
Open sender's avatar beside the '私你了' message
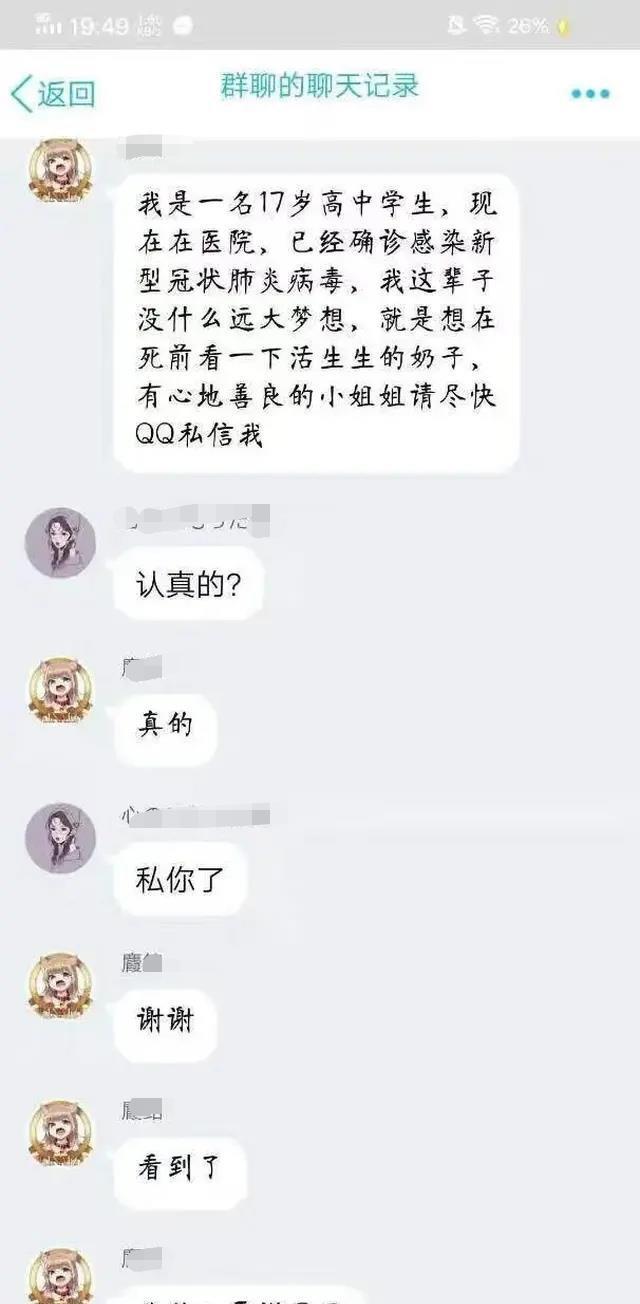[x=60, y=838]
